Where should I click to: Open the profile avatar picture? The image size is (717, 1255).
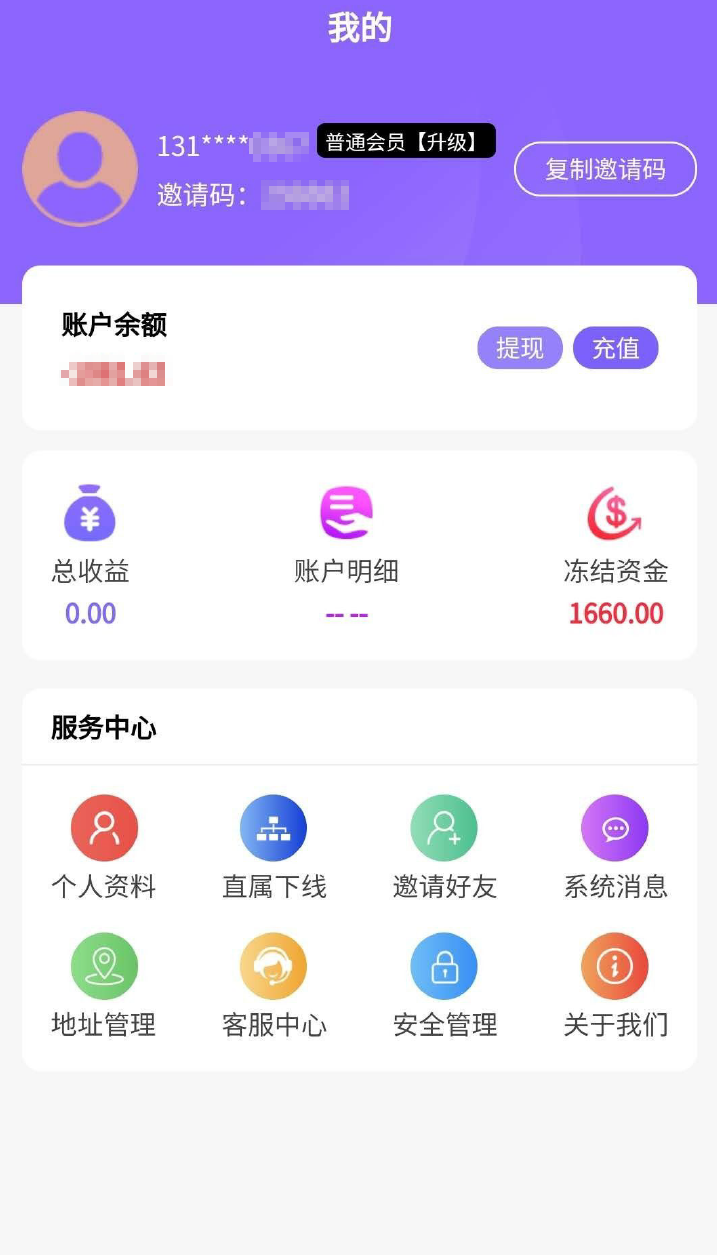(x=80, y=169)
